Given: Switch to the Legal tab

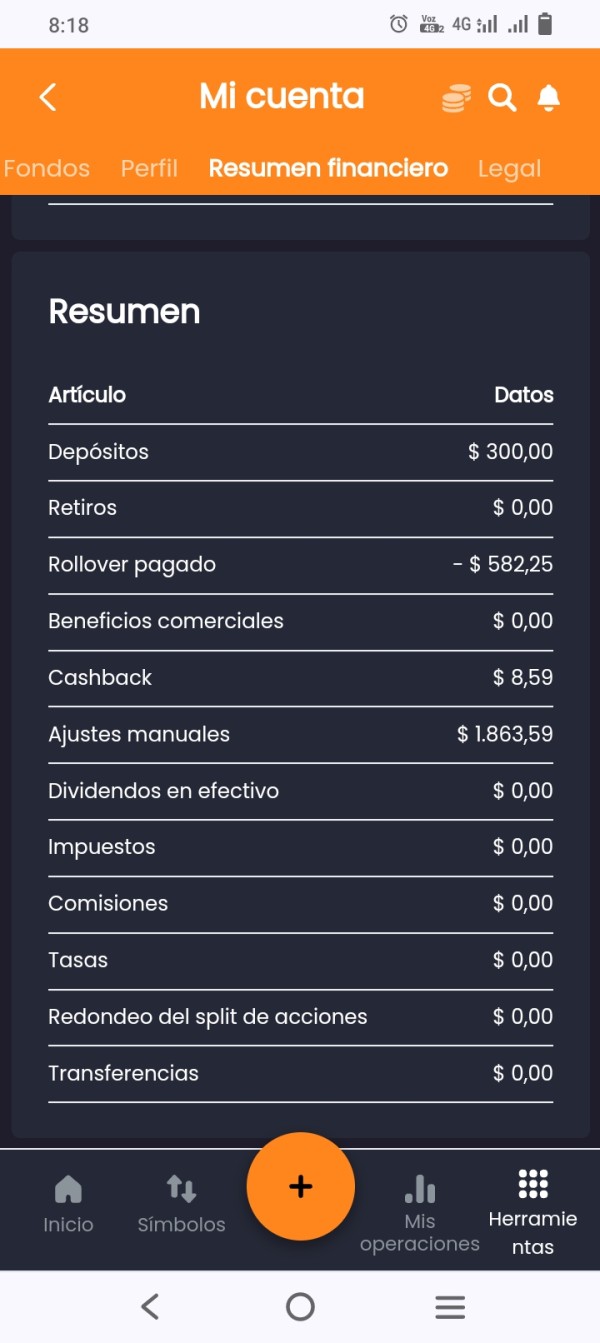Looking at the screenshot, I should pos(509,169).
